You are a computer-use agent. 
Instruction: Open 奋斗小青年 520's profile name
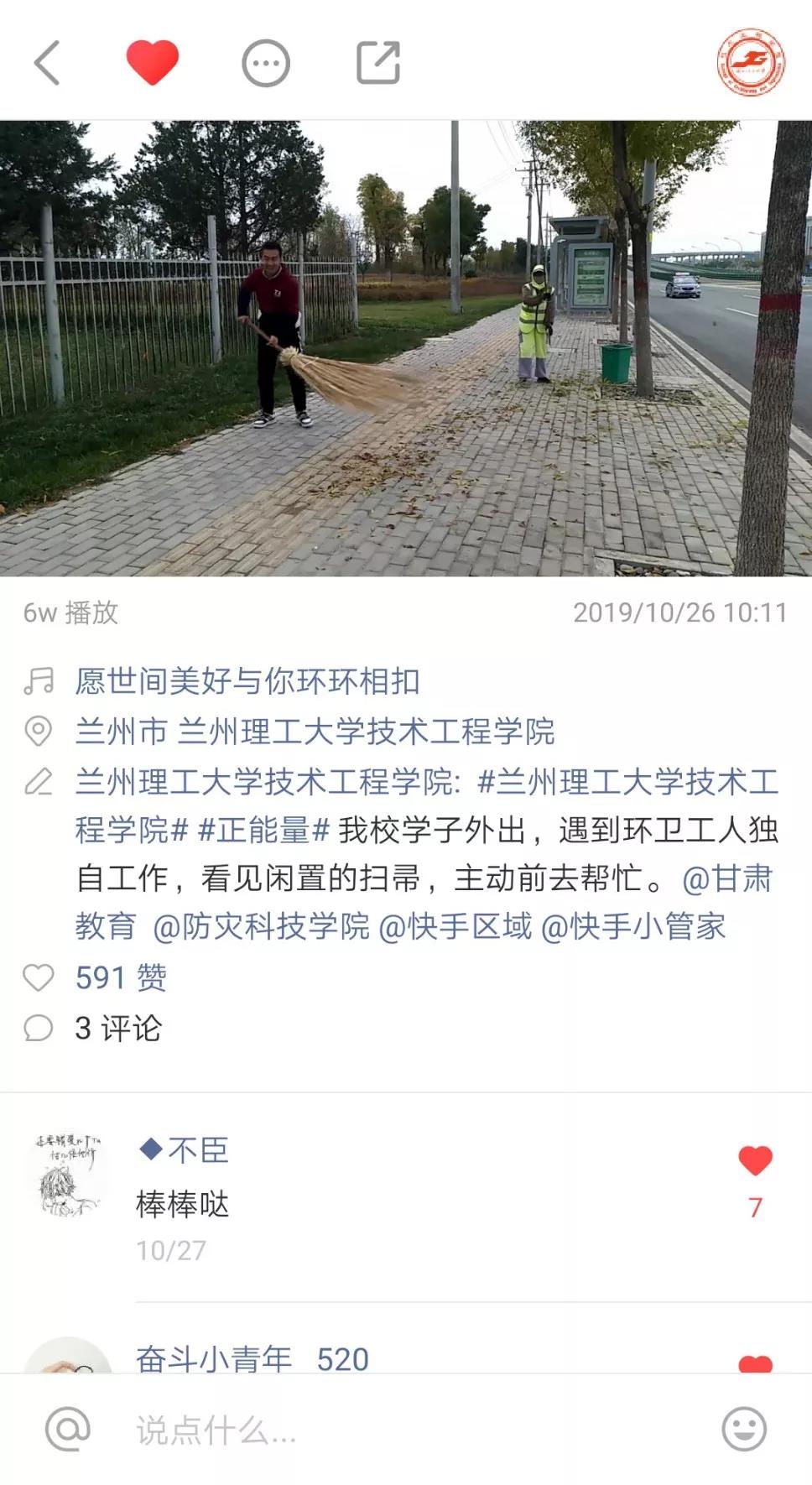point(252,1358)
